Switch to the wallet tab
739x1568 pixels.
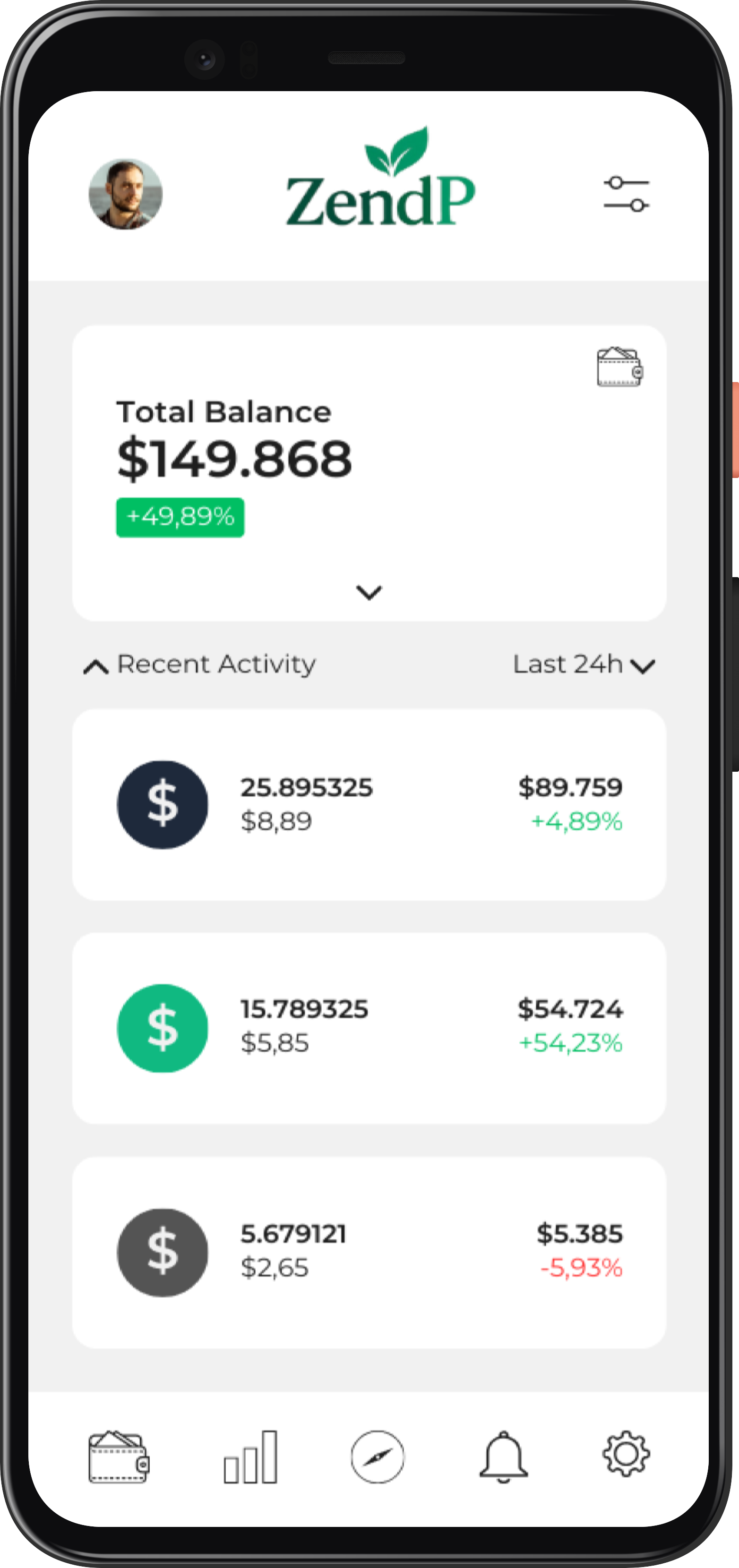[x=119, y=1457]
